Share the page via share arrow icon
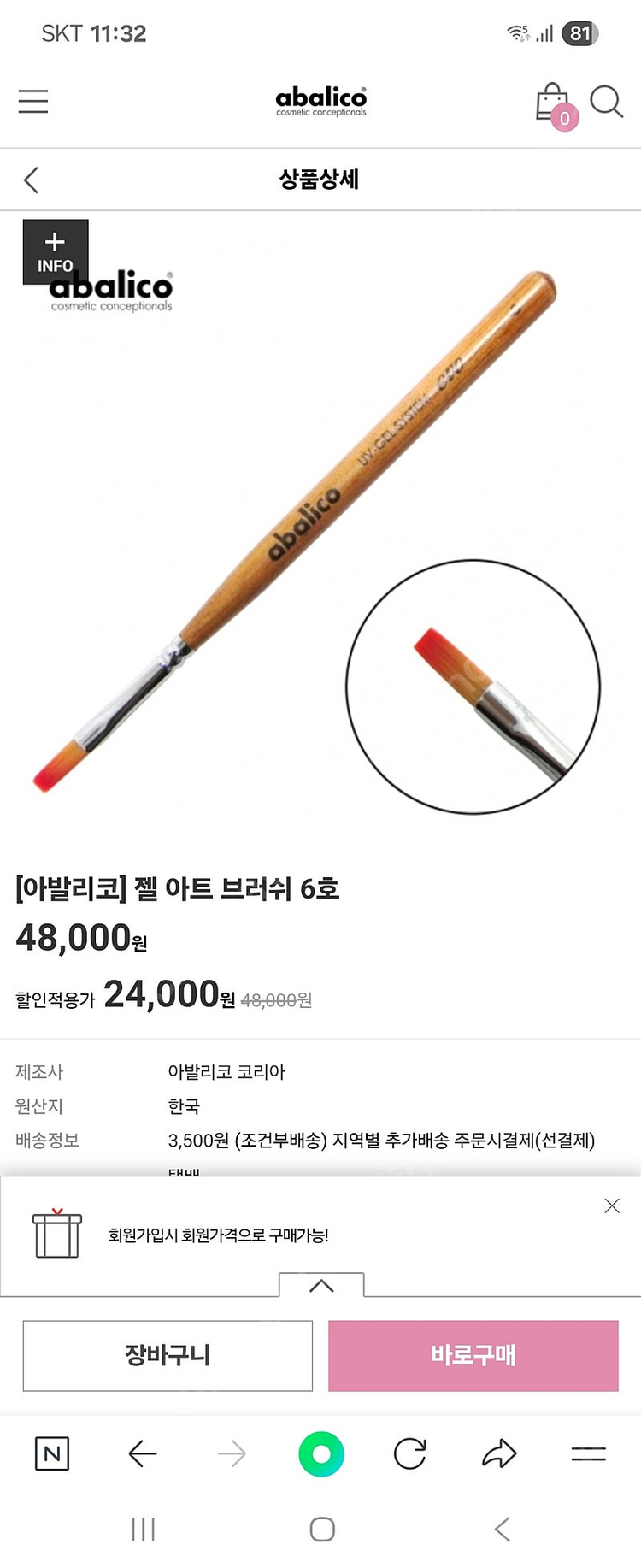 (500, 1453)
